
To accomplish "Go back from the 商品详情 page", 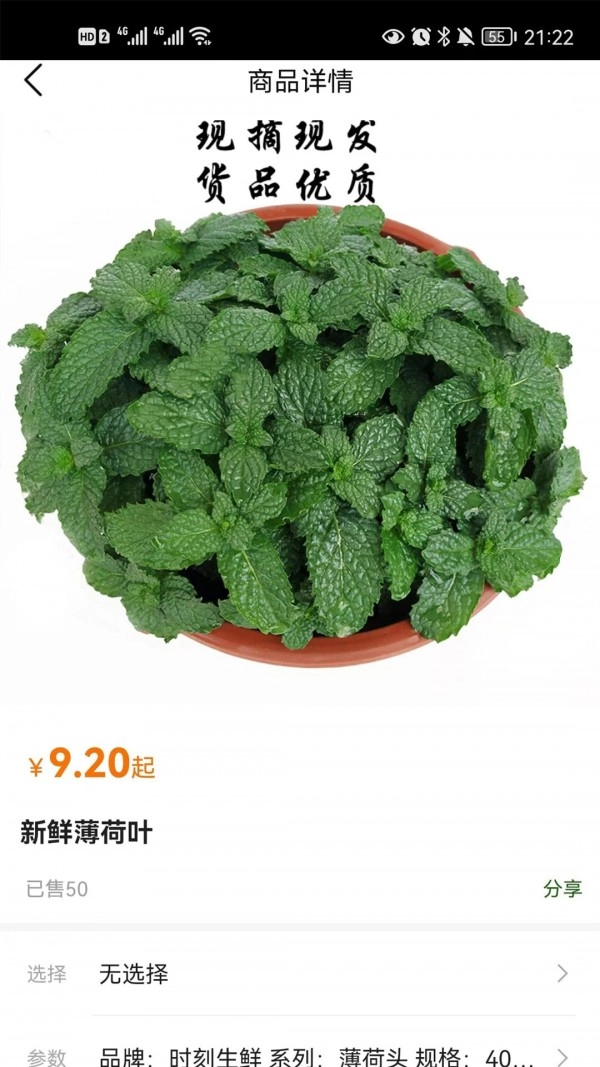I will 34,81.
